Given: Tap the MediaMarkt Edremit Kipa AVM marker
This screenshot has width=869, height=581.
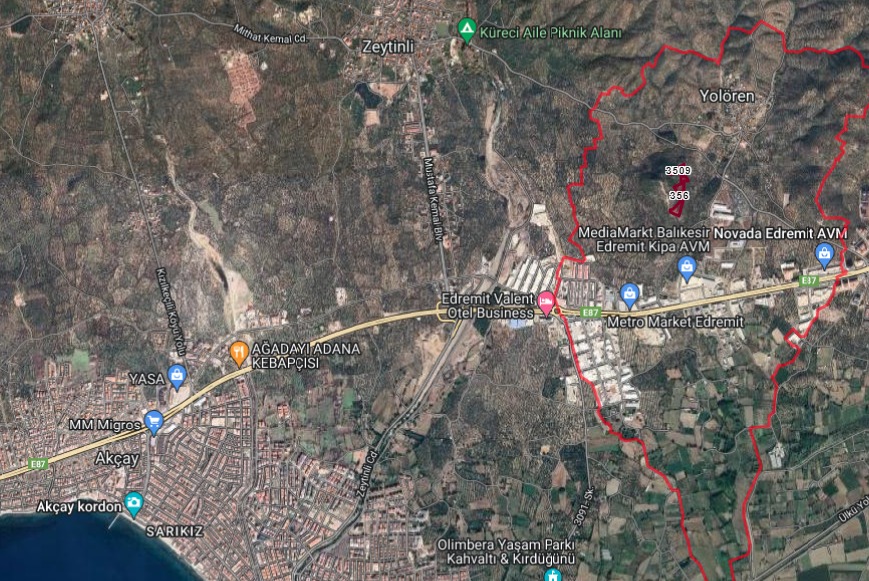Looking at the screenshot, I should pos(687,267).
